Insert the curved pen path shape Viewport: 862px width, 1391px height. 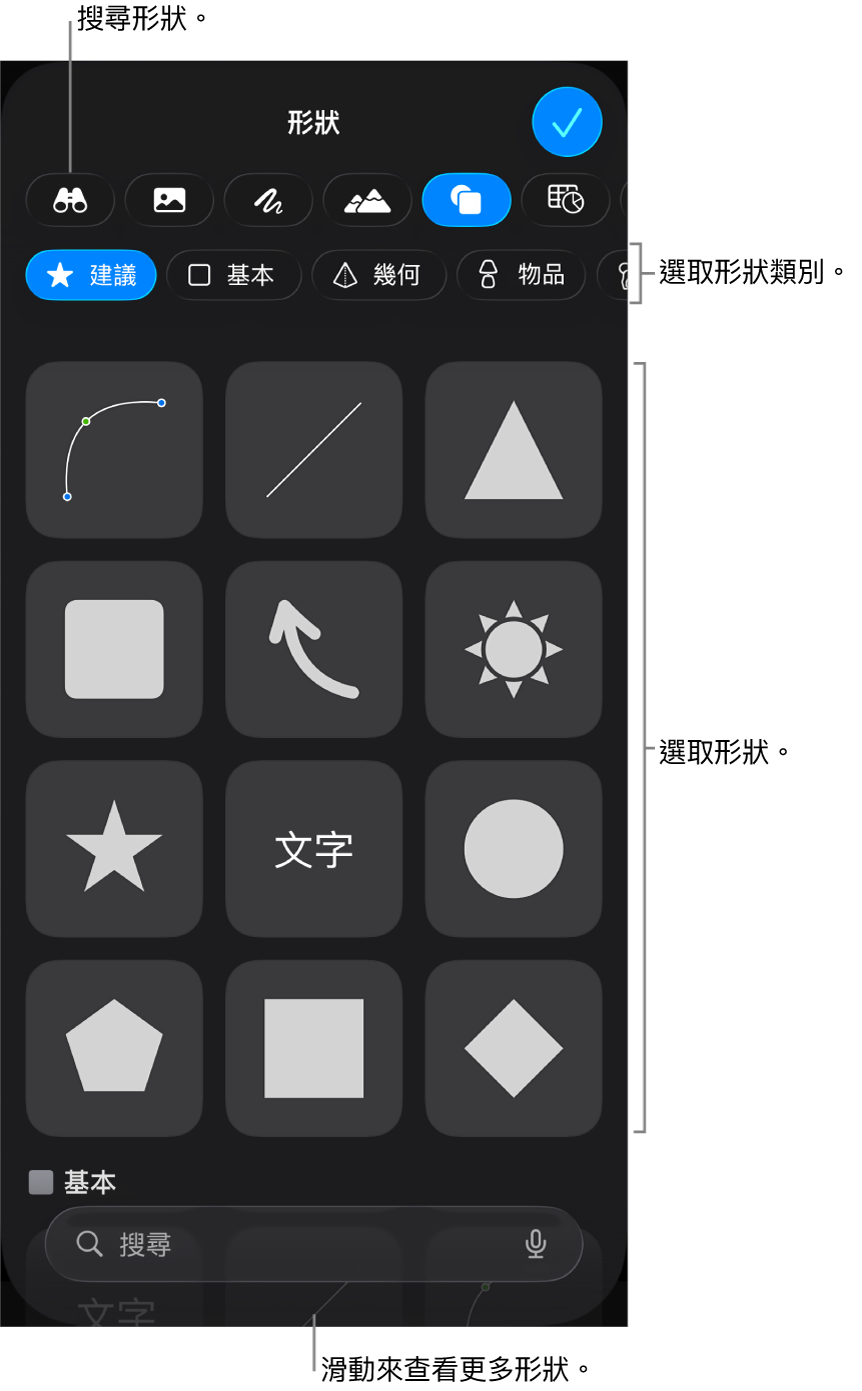pos(114,449)
